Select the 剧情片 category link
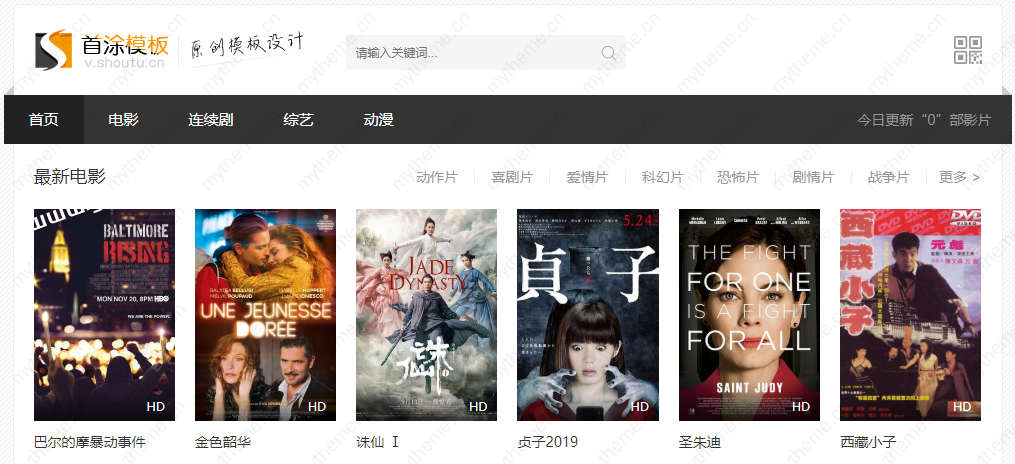Viewport: 1015px width, 464px height. 813,177
